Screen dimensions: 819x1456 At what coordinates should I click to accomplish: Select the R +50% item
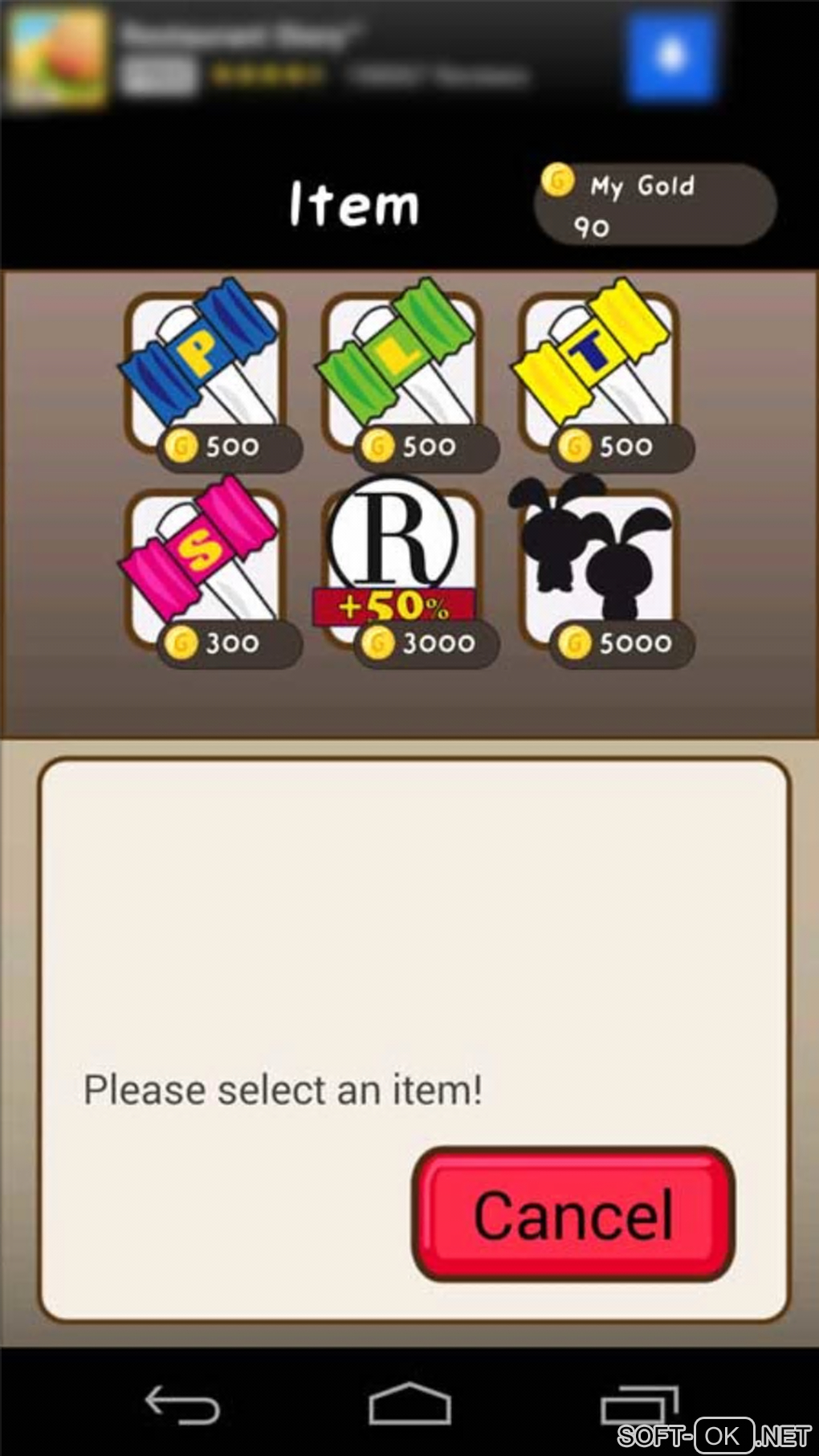(397, 566)
